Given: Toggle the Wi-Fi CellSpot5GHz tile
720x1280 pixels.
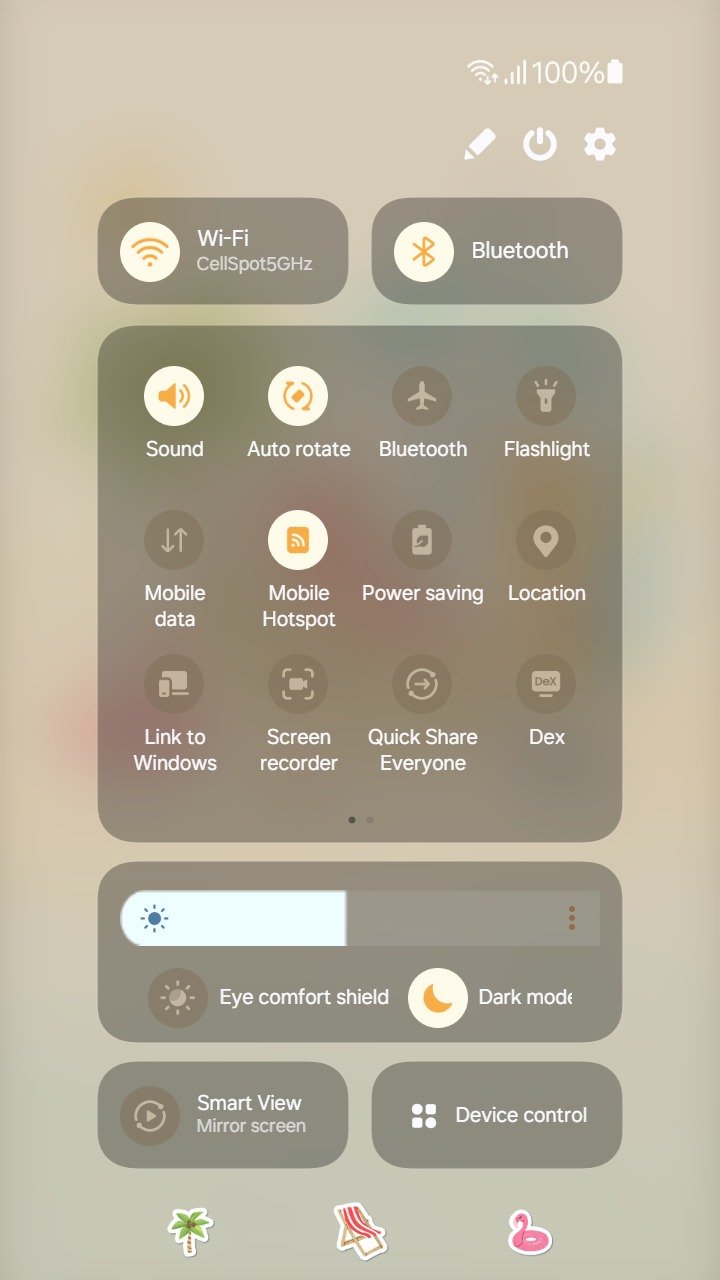Looking at the screenshot, I should coord(223,251).
